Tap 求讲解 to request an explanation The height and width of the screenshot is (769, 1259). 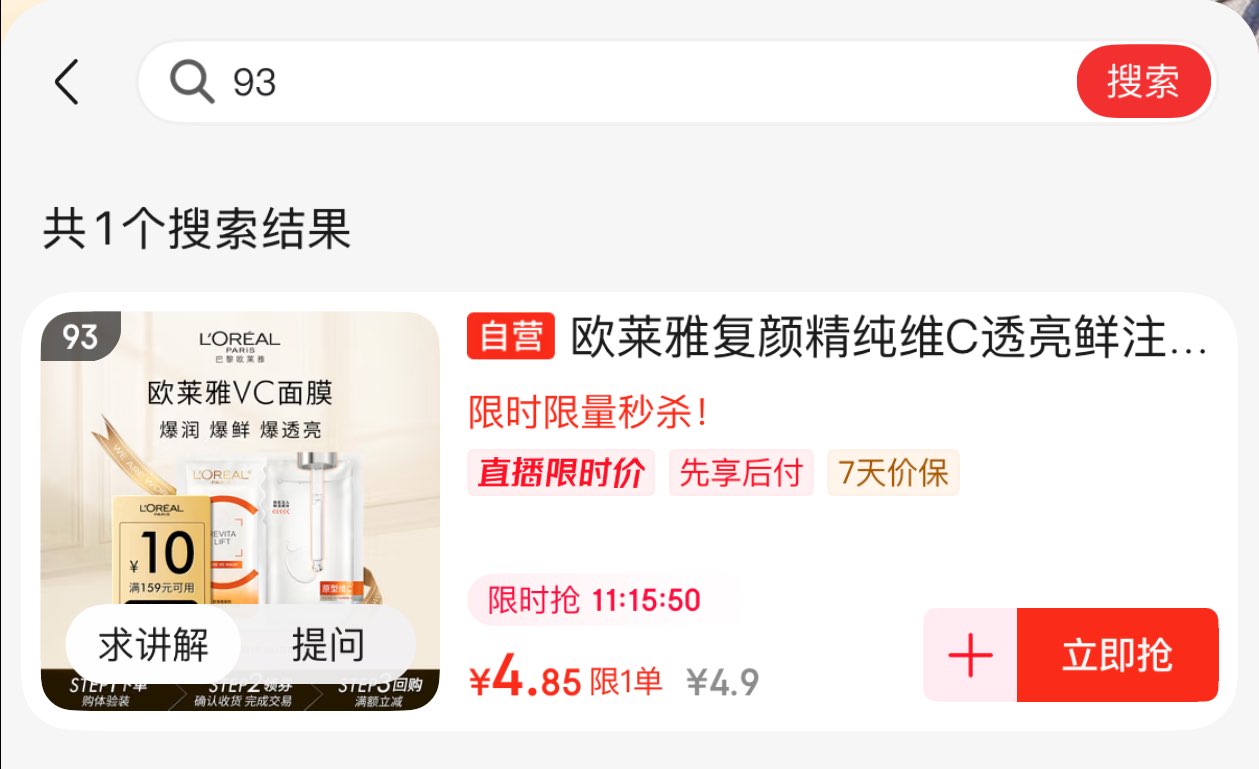[x=153, y=645]
